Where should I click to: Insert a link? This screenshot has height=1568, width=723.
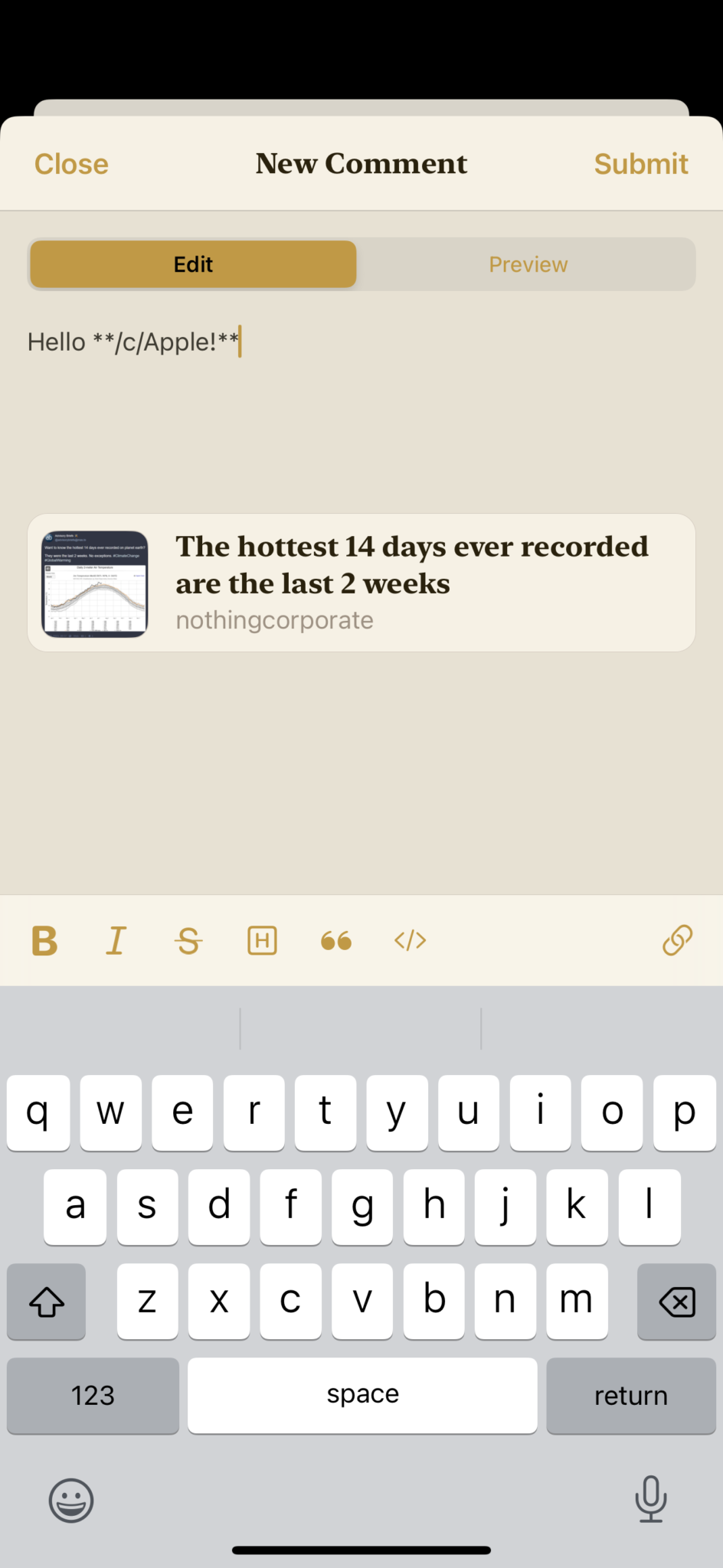click(677, 940)
